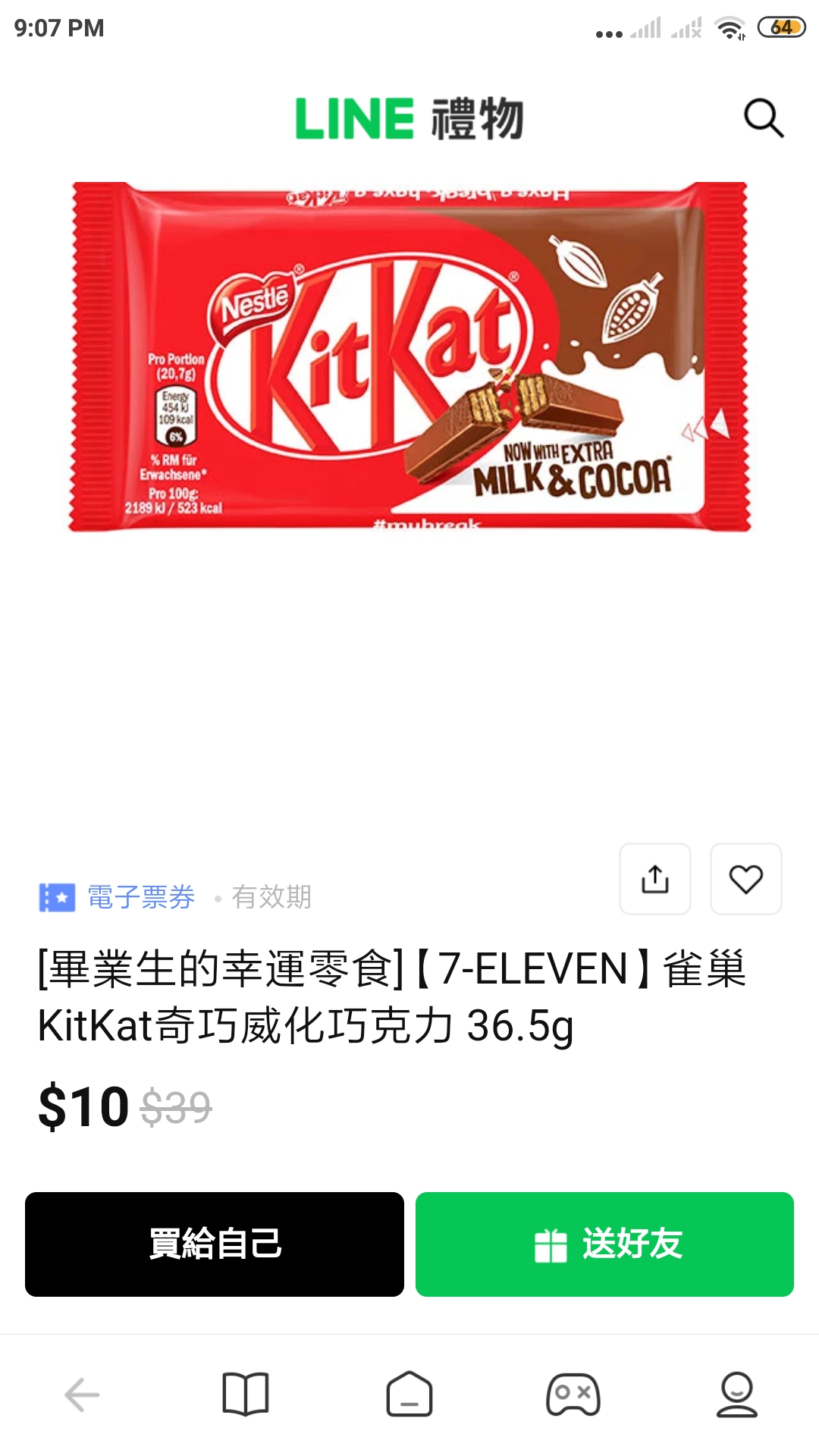Tap the LINE 禮物 title logo
Viewport: 819px width, 1456px height.
(x=409, y=119)
